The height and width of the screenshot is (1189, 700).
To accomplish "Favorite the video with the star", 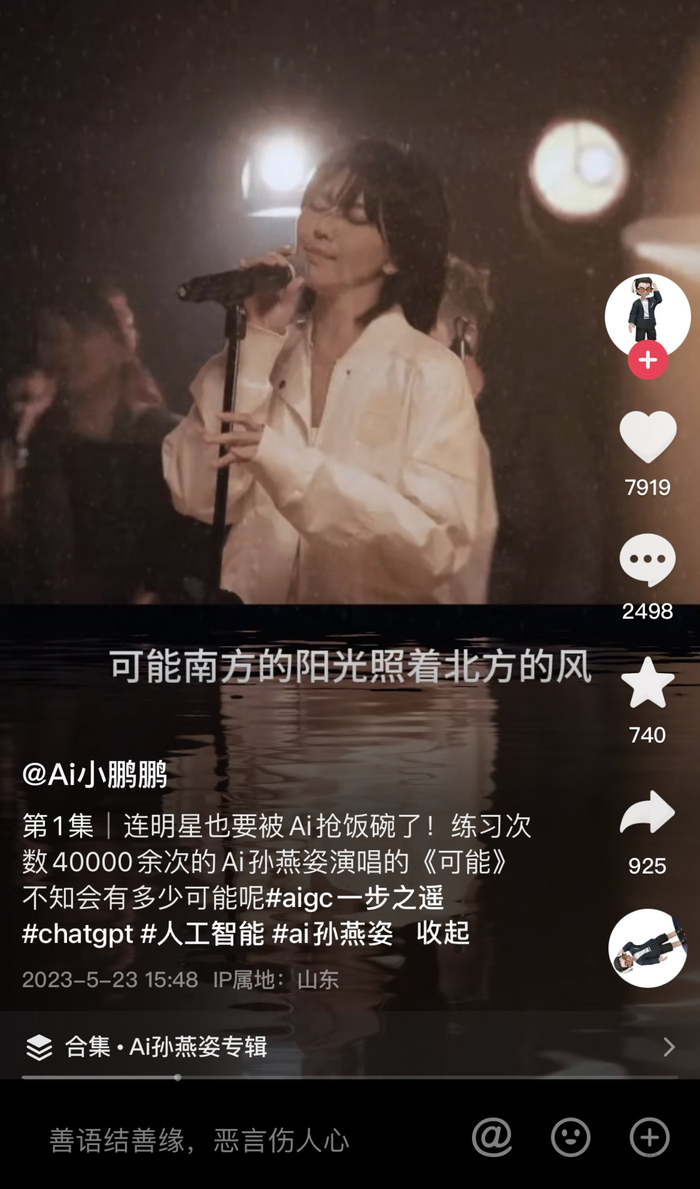I will (647, 684).
